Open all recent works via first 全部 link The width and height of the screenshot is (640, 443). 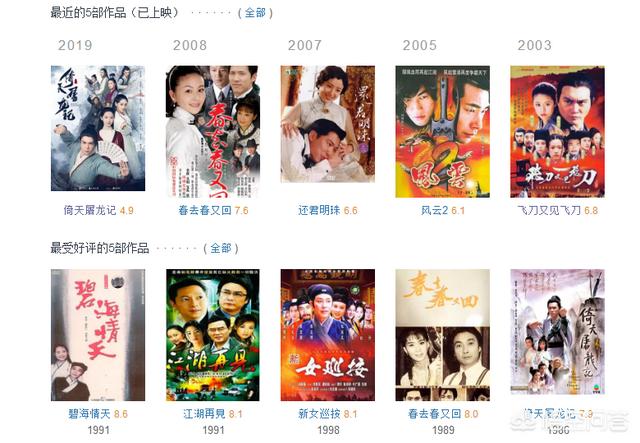point(255,13)
